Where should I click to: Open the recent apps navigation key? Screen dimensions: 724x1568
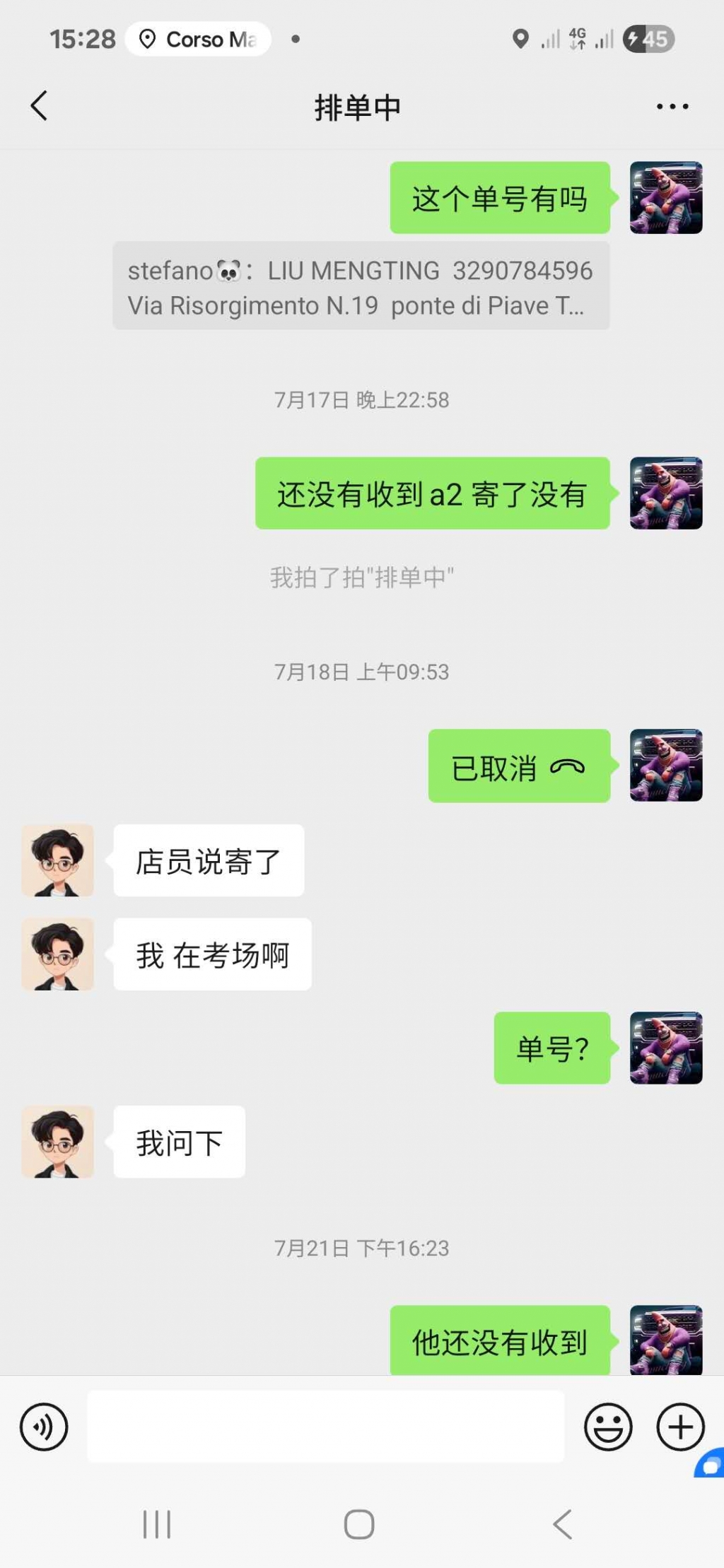coord(156,1524)
